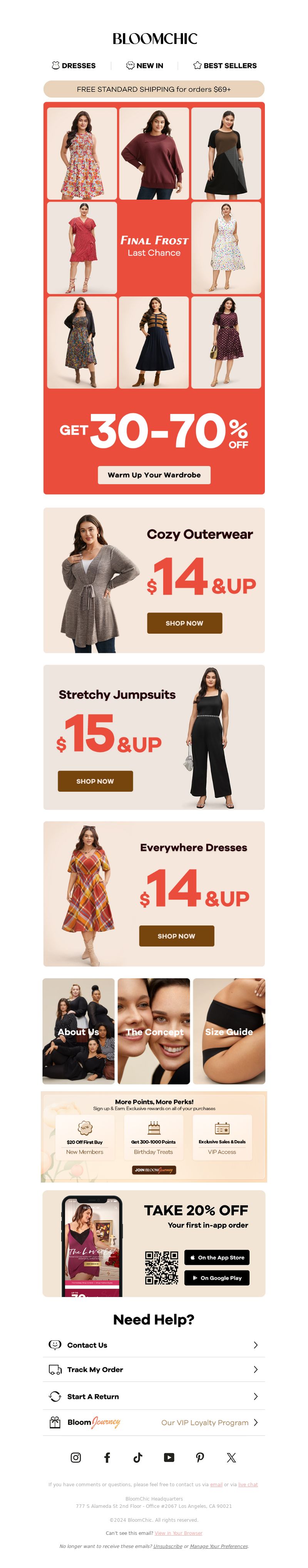Open BloomChic TikTok profile
308x1568 pixels.
coord(138,1457)
